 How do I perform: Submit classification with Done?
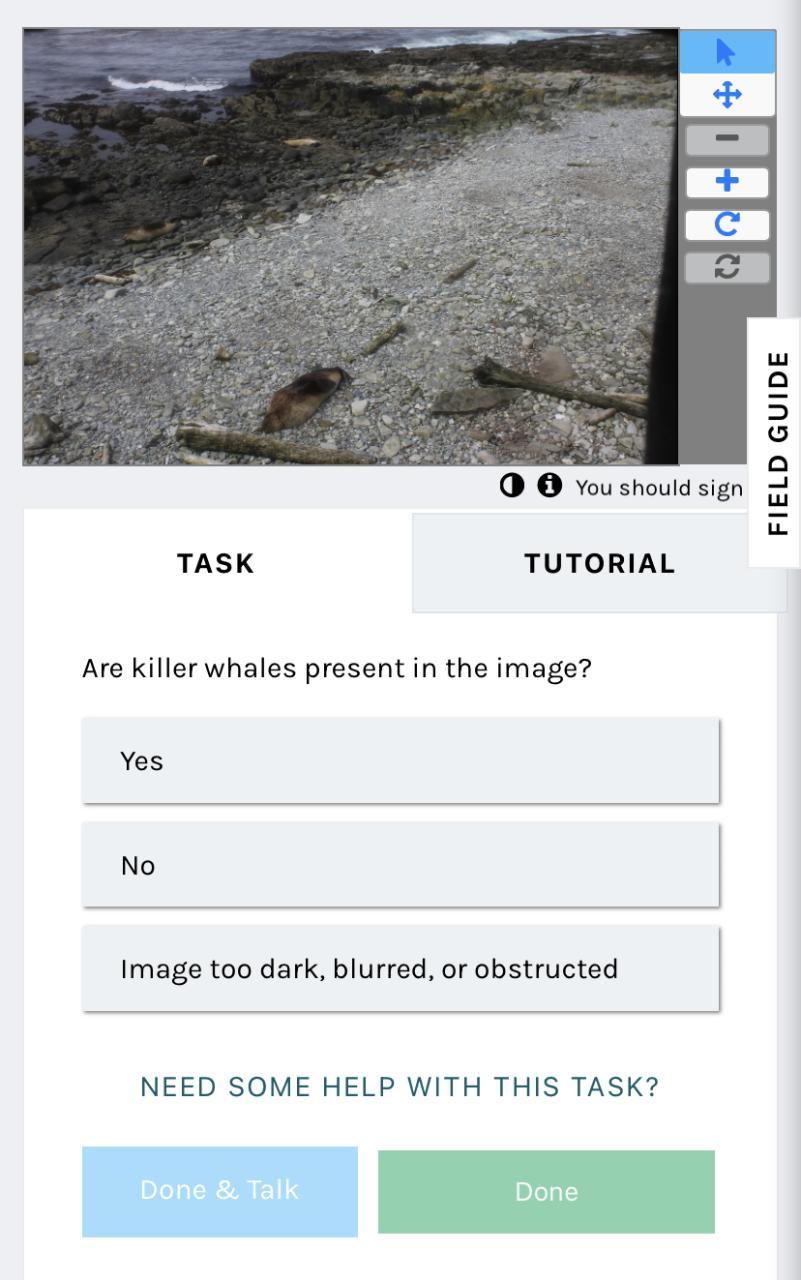pos(546,1191)
